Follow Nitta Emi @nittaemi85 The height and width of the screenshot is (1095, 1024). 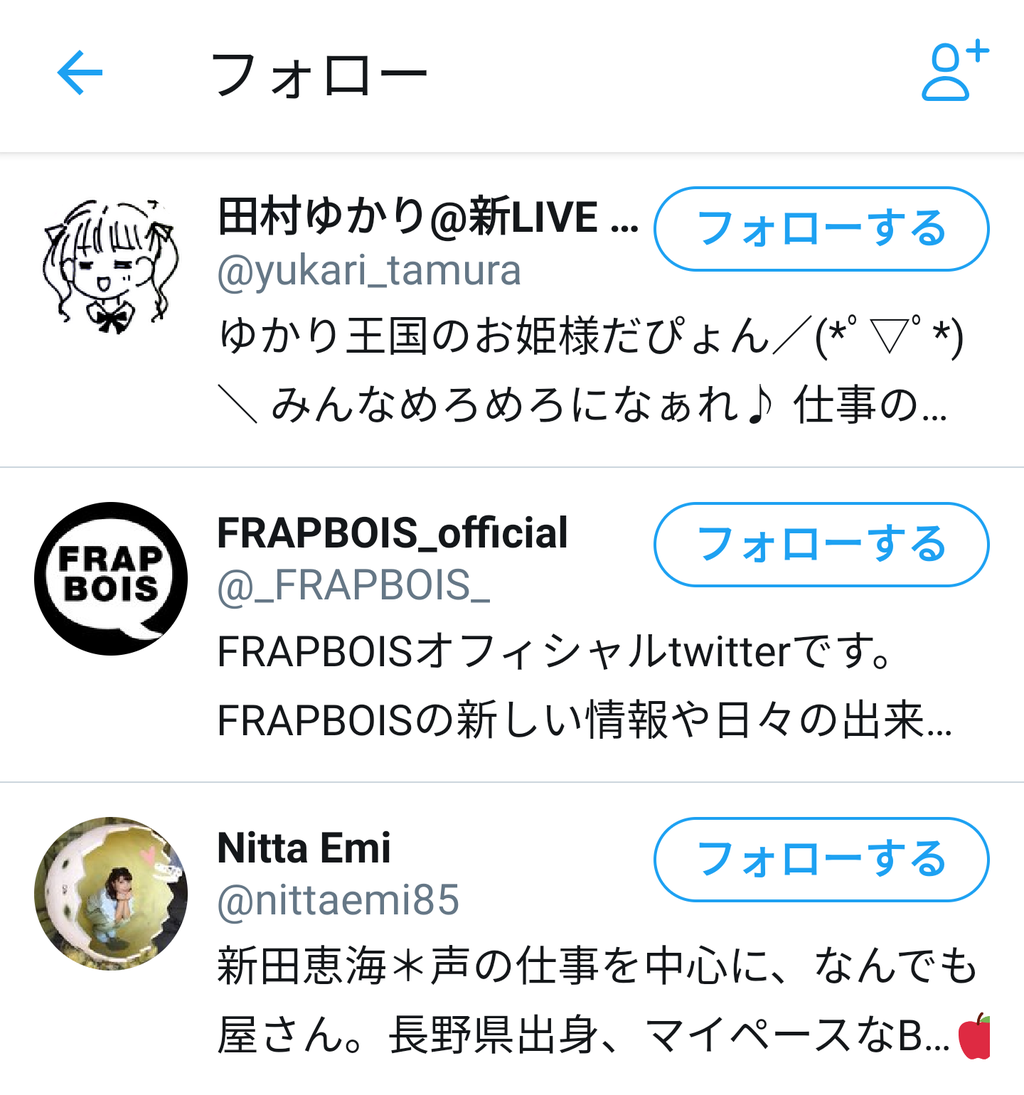coord(821,860)
